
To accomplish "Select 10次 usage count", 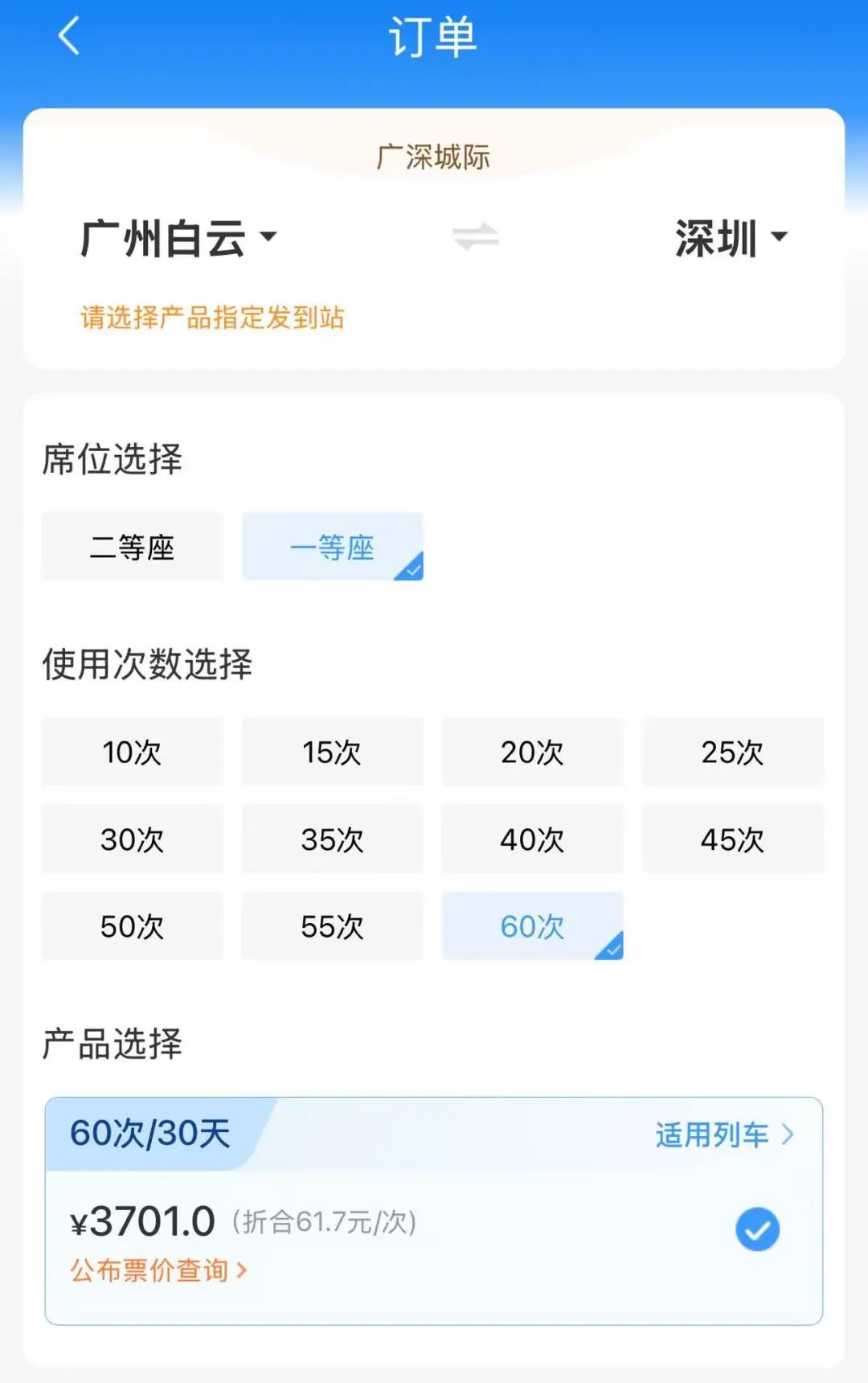I will pos(133,753).
